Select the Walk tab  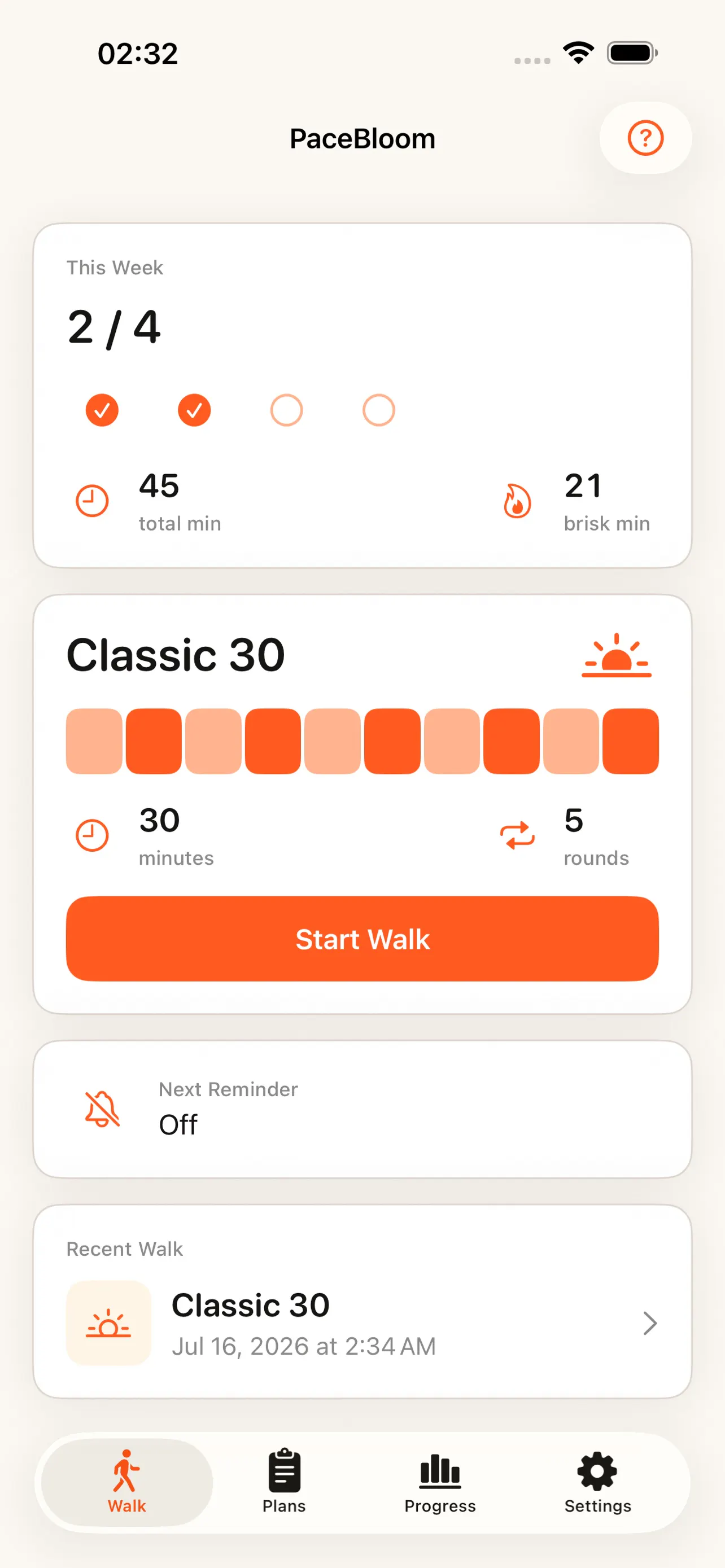126,1482
